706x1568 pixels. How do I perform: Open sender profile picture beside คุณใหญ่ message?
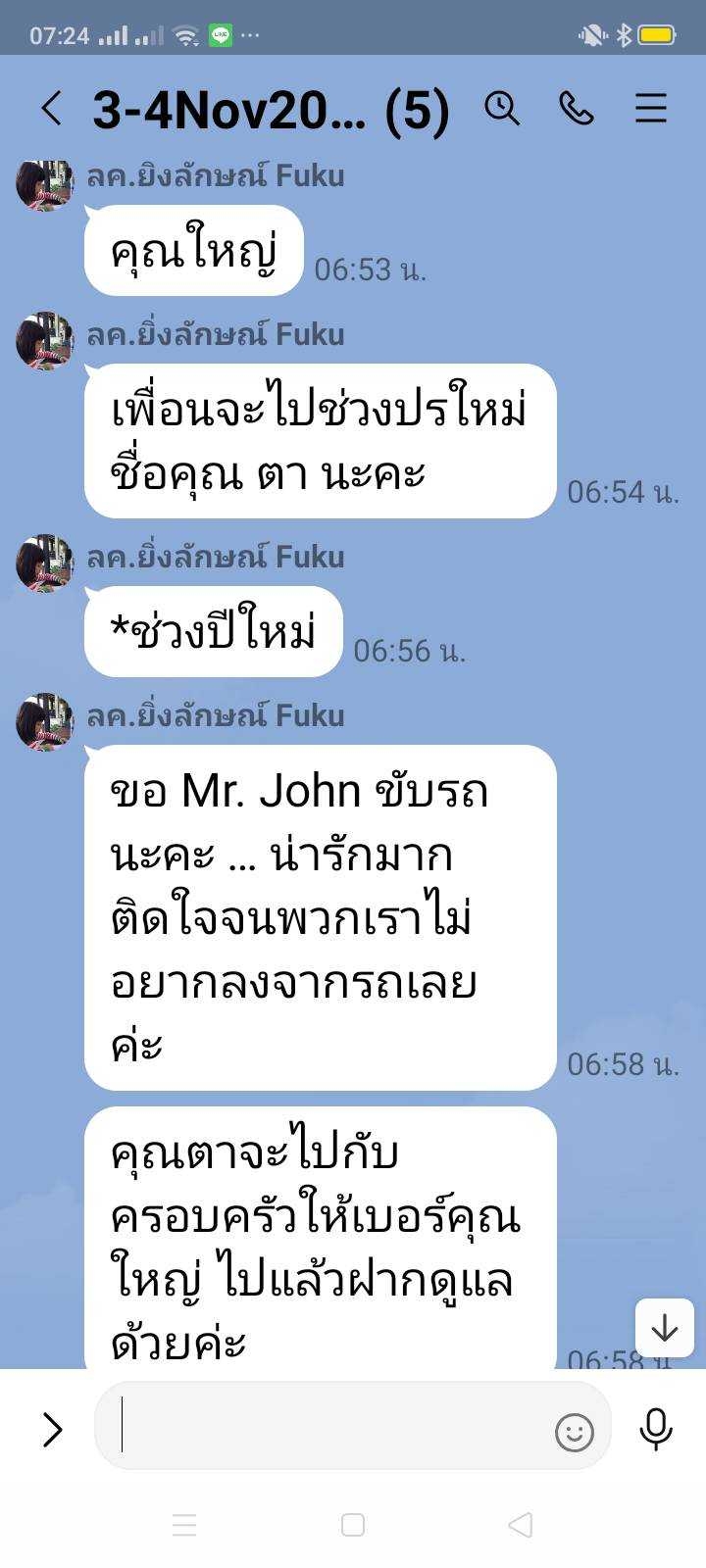[44, 184]
